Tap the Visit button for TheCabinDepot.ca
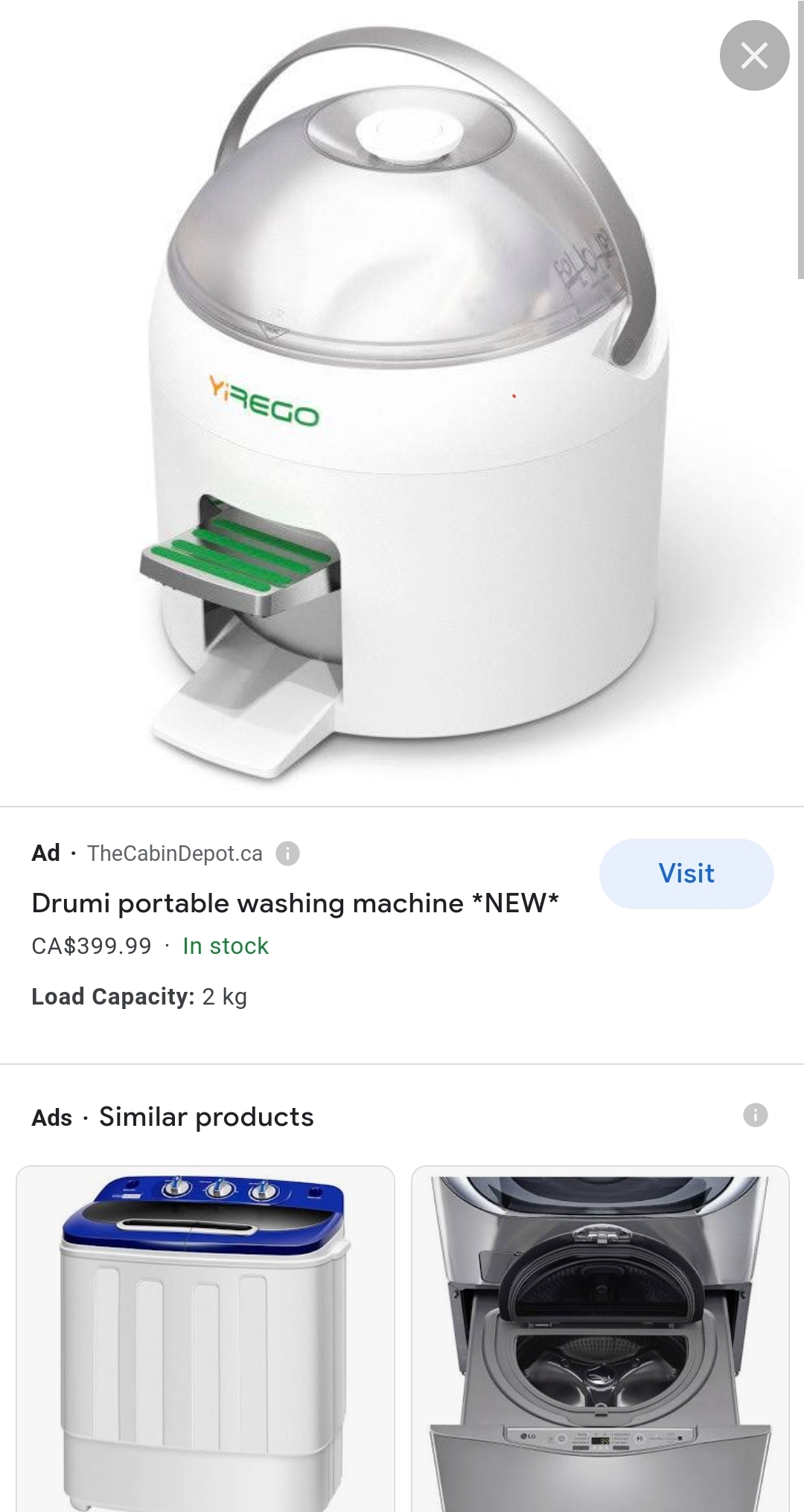Image resolution: width=804 pixels, height=1512 pixels. pos(686,874)
